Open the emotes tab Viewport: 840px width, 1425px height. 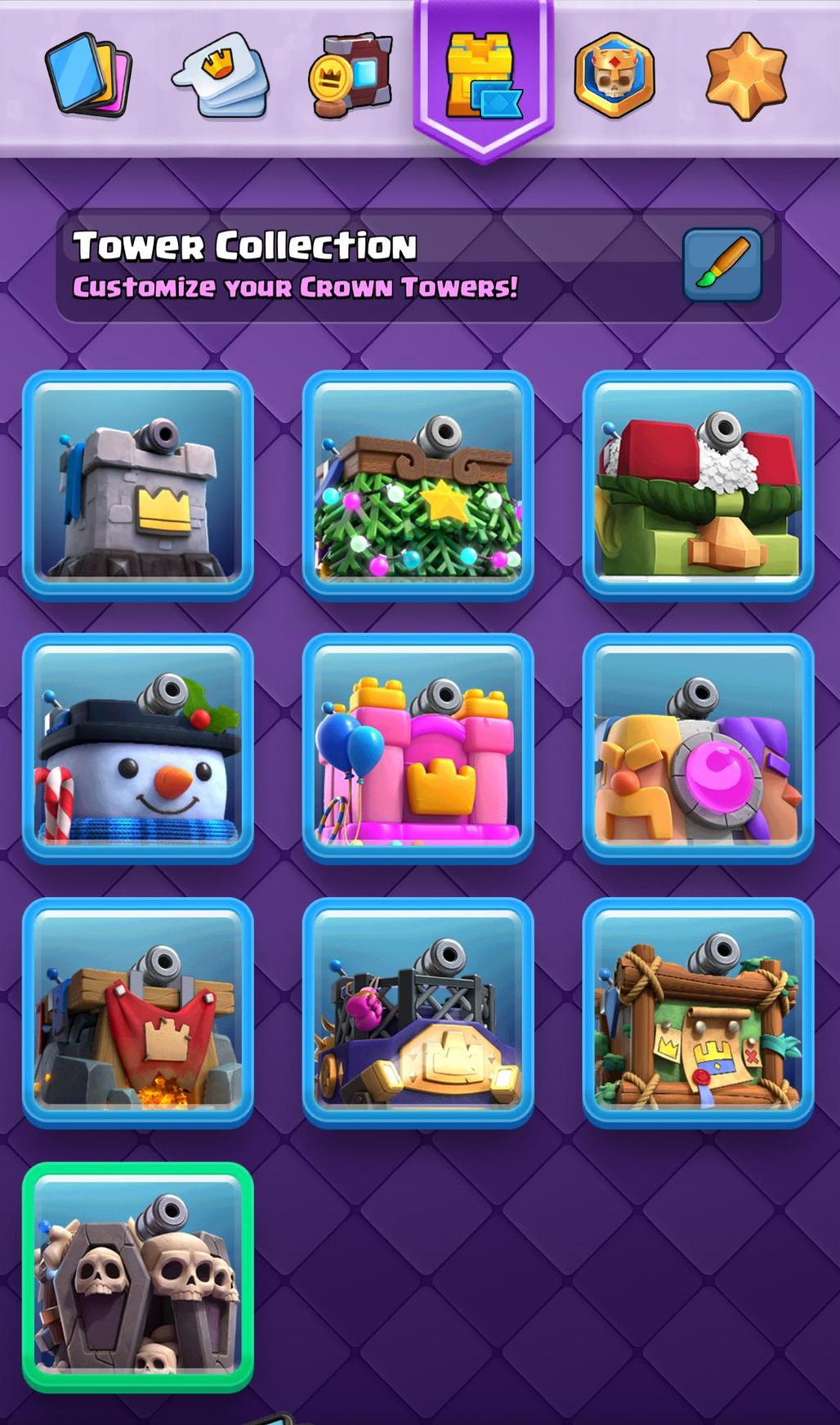point(221,74)
